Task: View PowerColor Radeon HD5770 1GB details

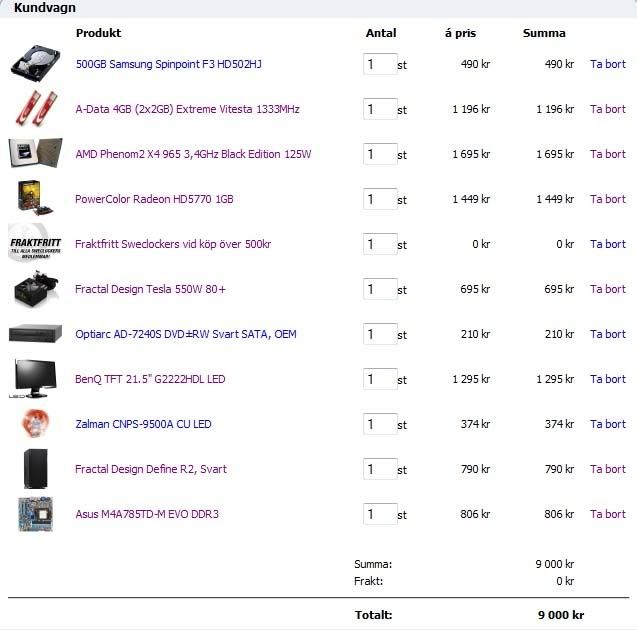Action: [154, 199]
